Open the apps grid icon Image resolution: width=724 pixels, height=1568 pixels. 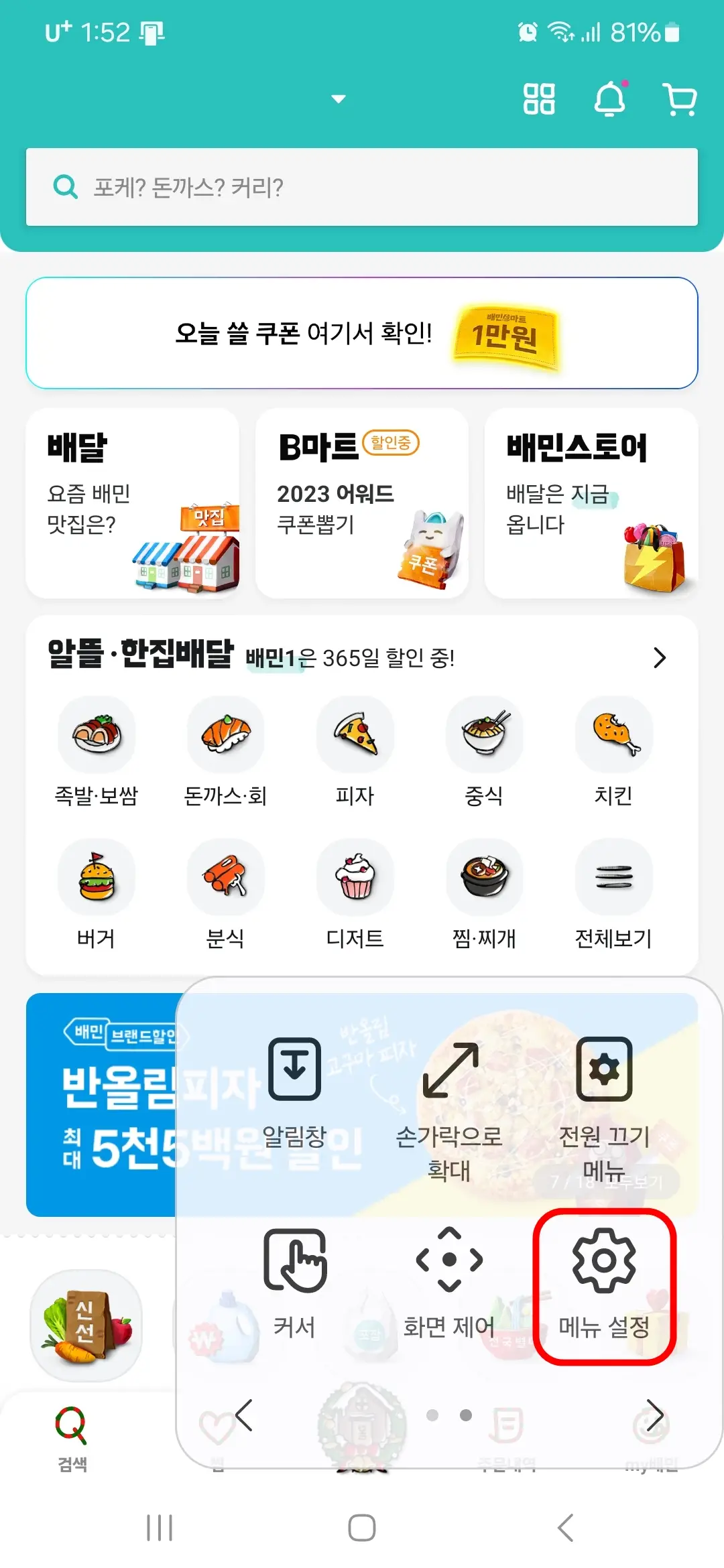point(540,99)
